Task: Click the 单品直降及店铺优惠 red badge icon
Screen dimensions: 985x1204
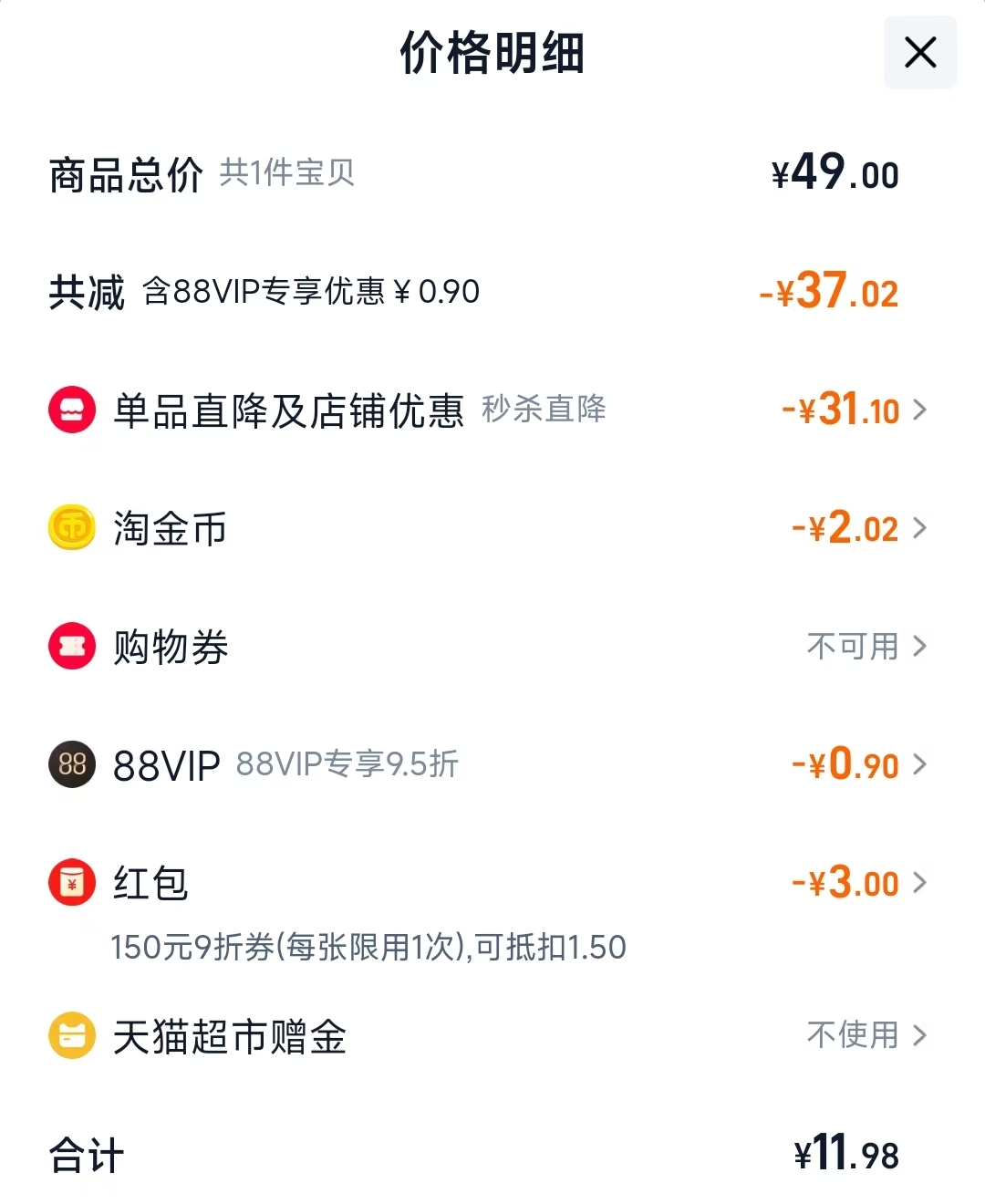Action: pos(71,410)
